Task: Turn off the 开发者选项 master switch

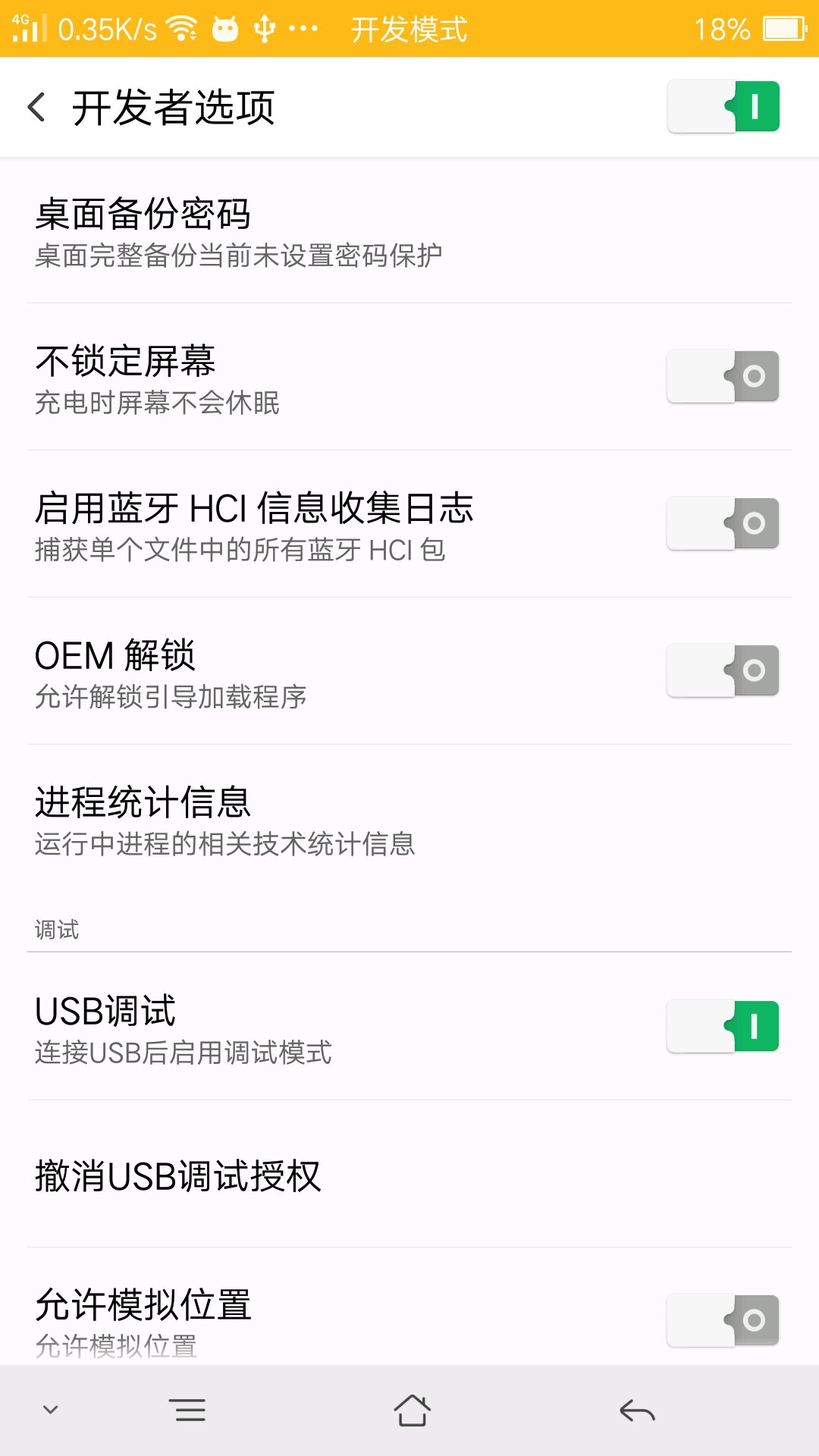Action: tap(723, 107)
